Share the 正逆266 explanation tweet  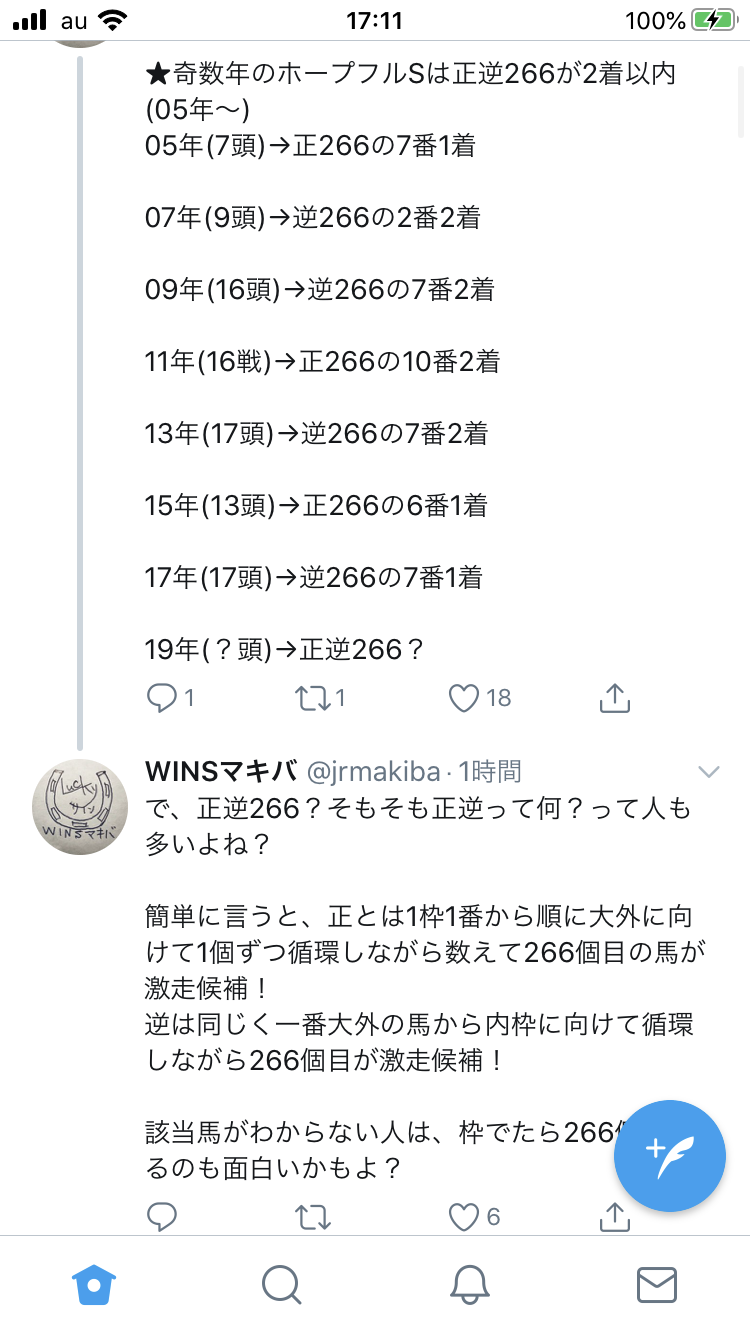614,1216
